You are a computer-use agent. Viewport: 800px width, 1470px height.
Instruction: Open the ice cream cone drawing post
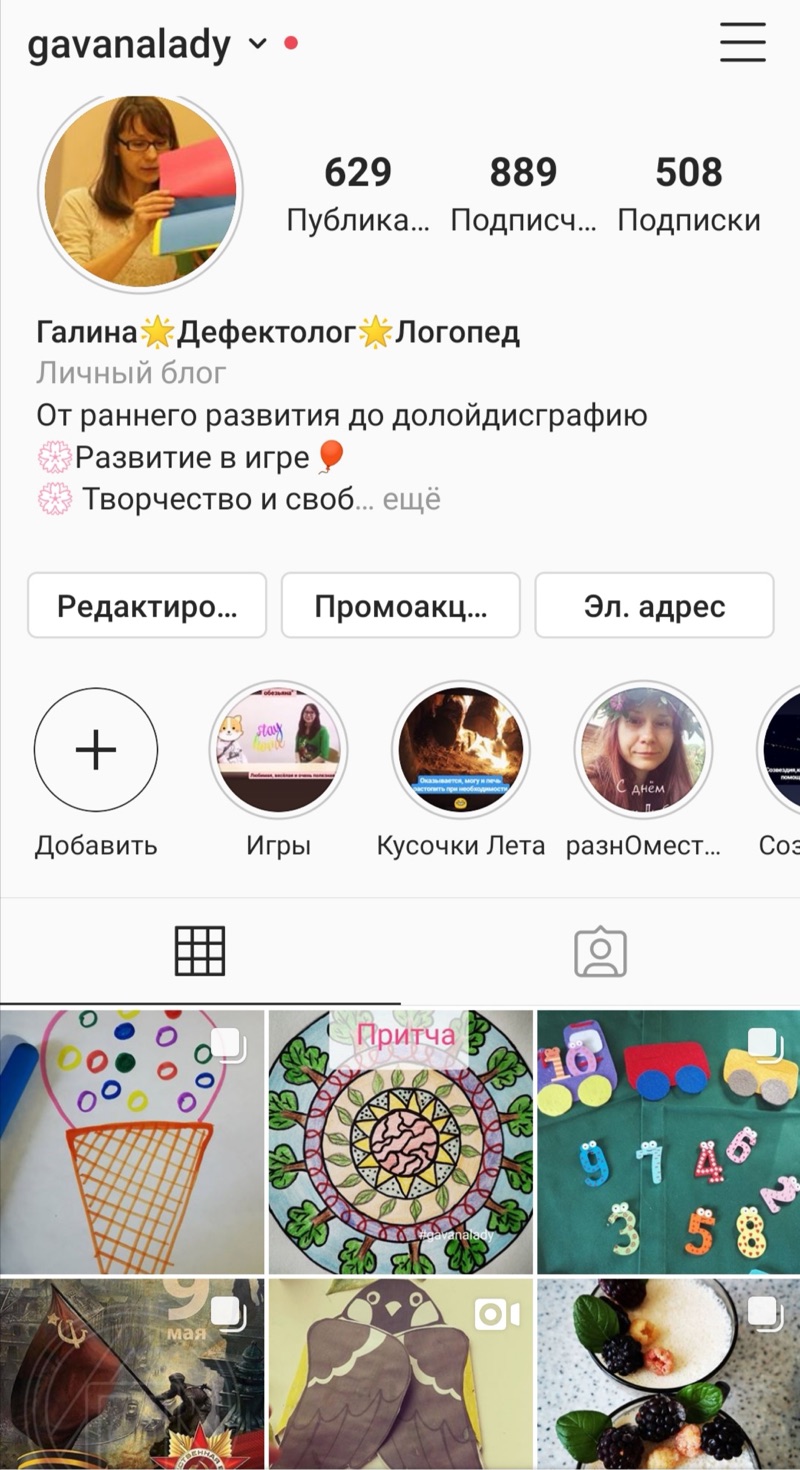pos(132,1141)
